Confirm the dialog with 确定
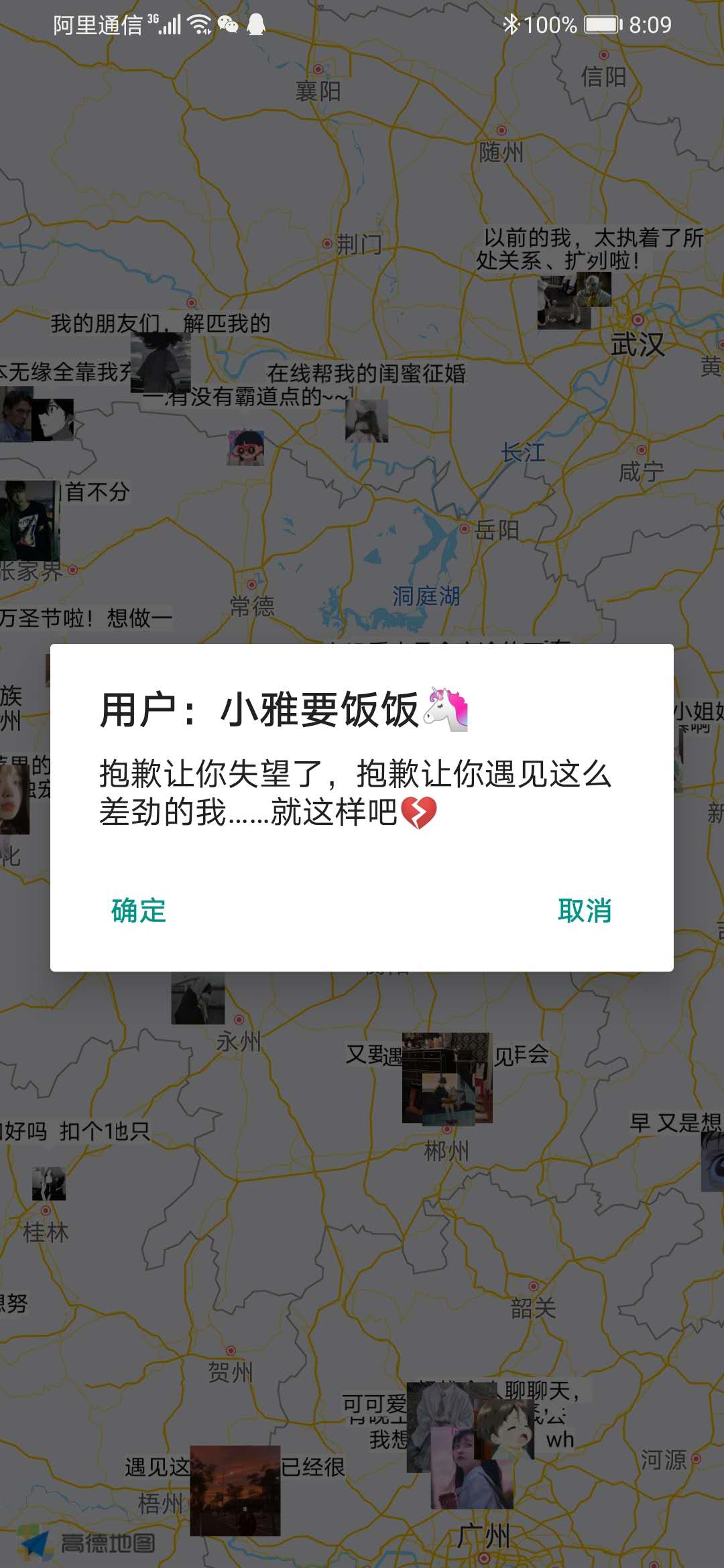Screen dimensions: 724x1568 coord(139,911)
